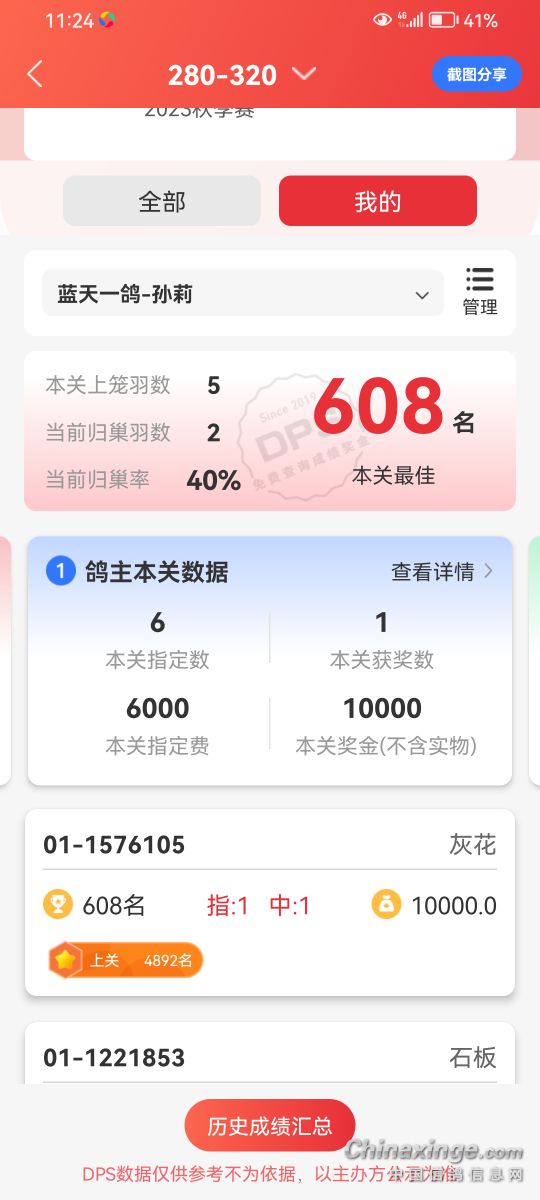Expand the 280-320 stage dropdown

[242, 74]
